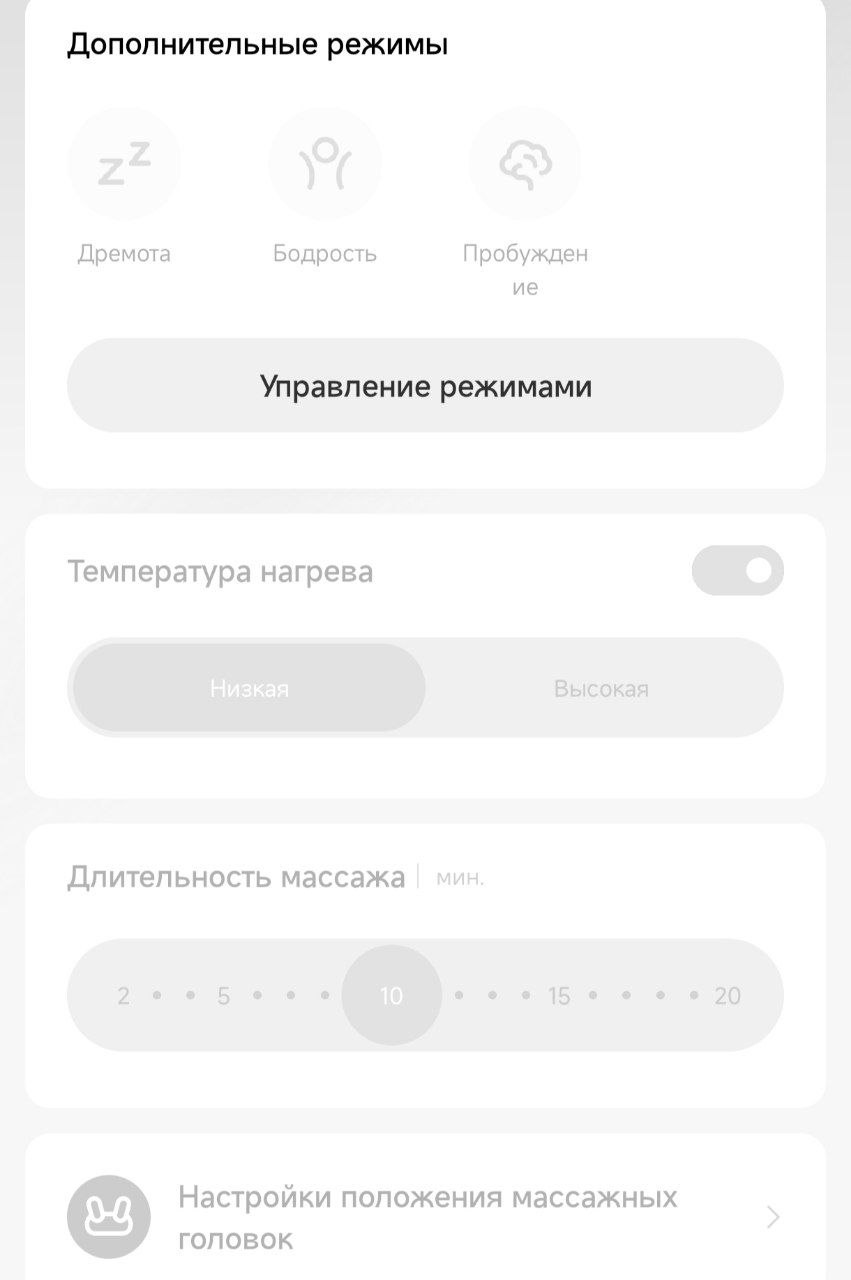This screenshot has width=851, height=1280.
Task: Choose 5 minutes massage duration
Action: coord(224,996)
